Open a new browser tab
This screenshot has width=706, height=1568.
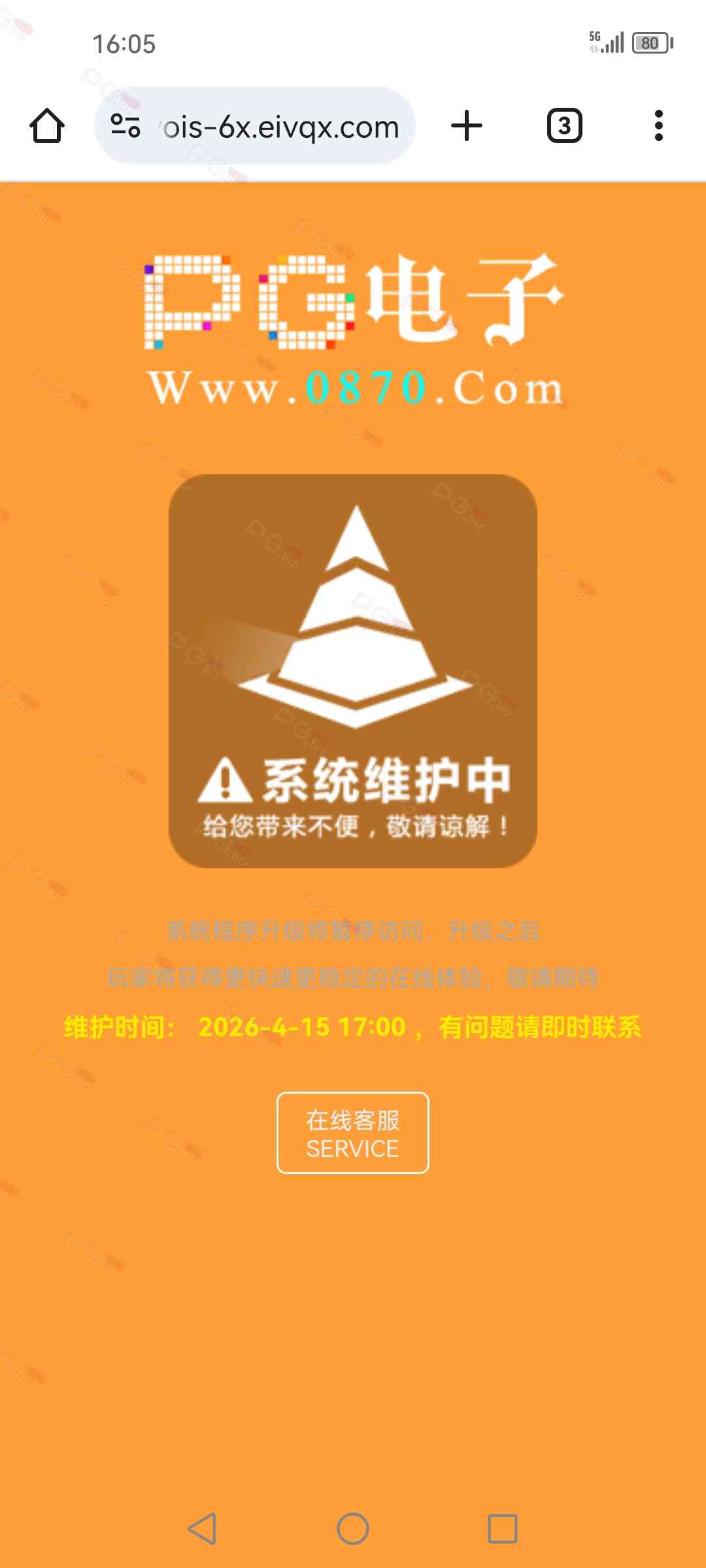coord(467,125)
